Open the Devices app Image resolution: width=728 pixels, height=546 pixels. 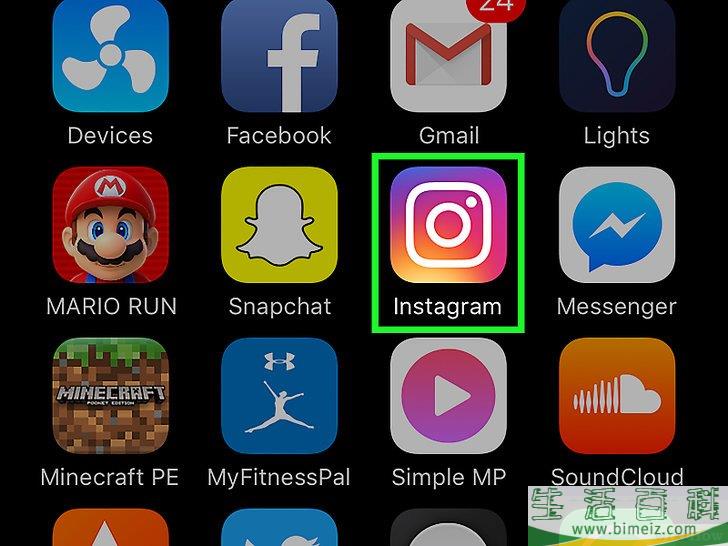109,55
